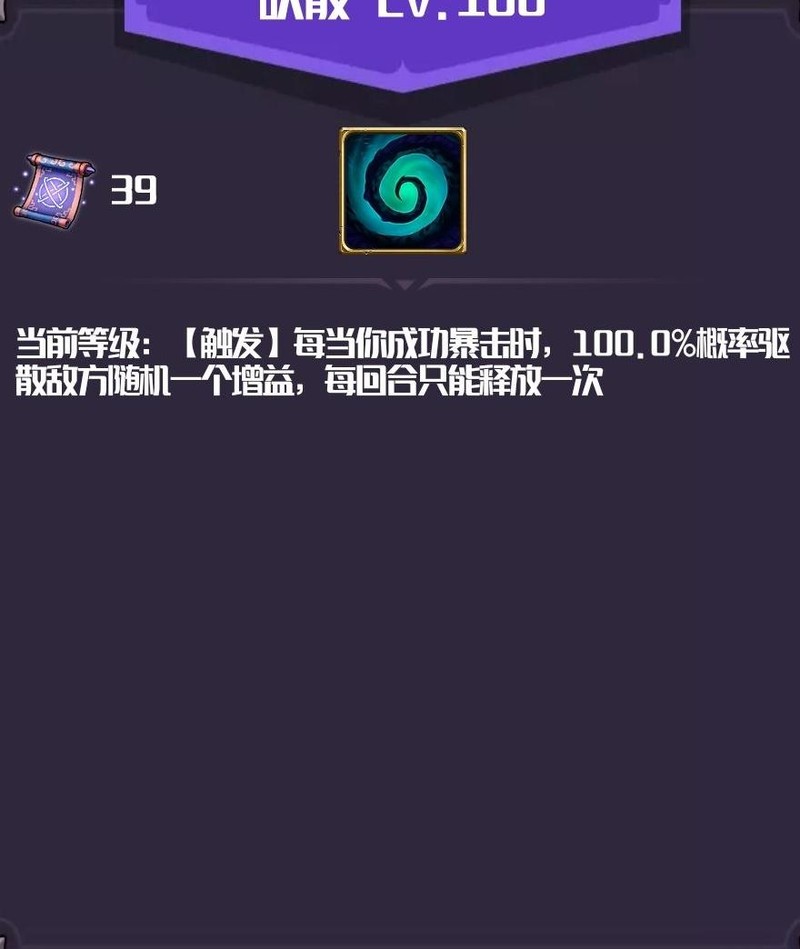Screen dimensions: 800x949
Task: Tap the teal swirl skill icon
Action: (402, 190)
